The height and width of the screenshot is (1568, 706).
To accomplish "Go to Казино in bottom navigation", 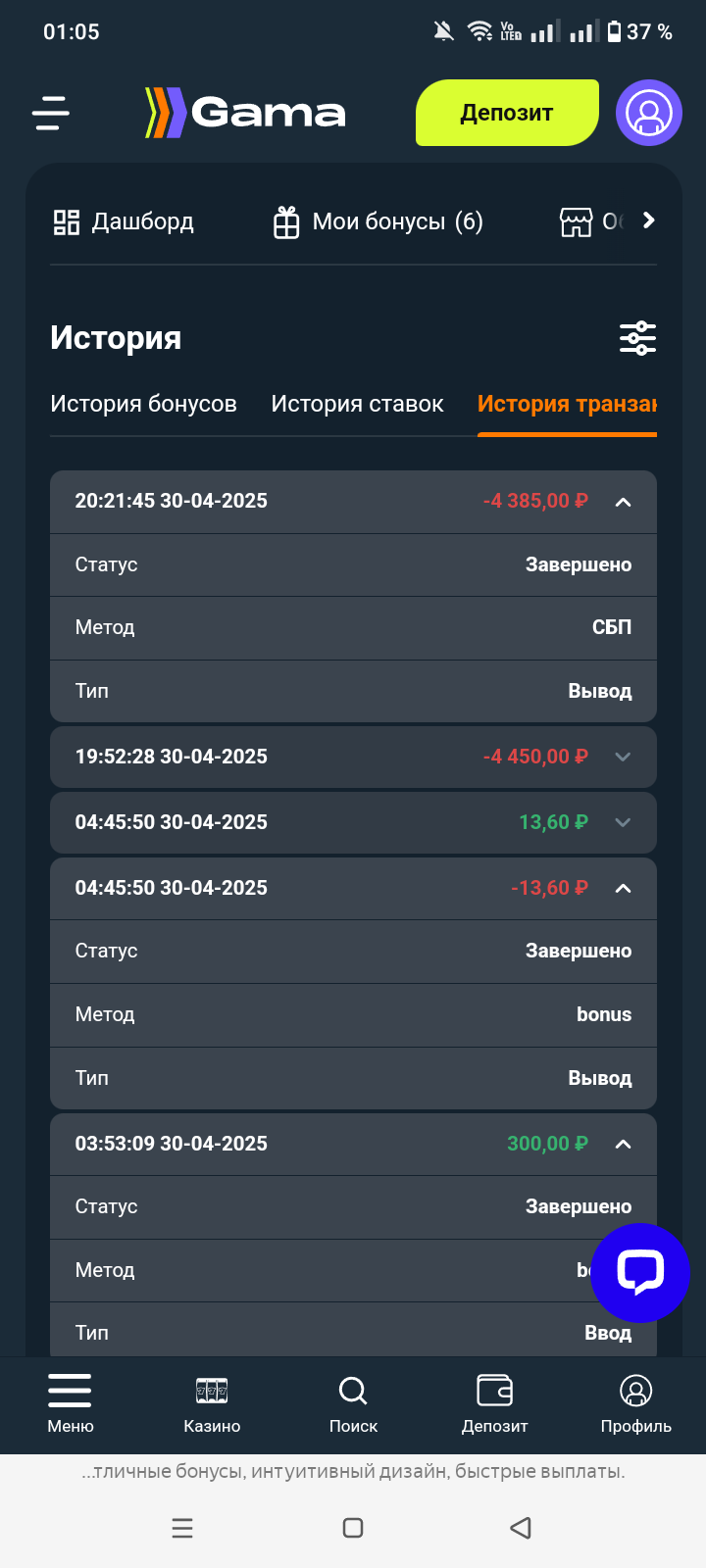I will coord(212,1403).
